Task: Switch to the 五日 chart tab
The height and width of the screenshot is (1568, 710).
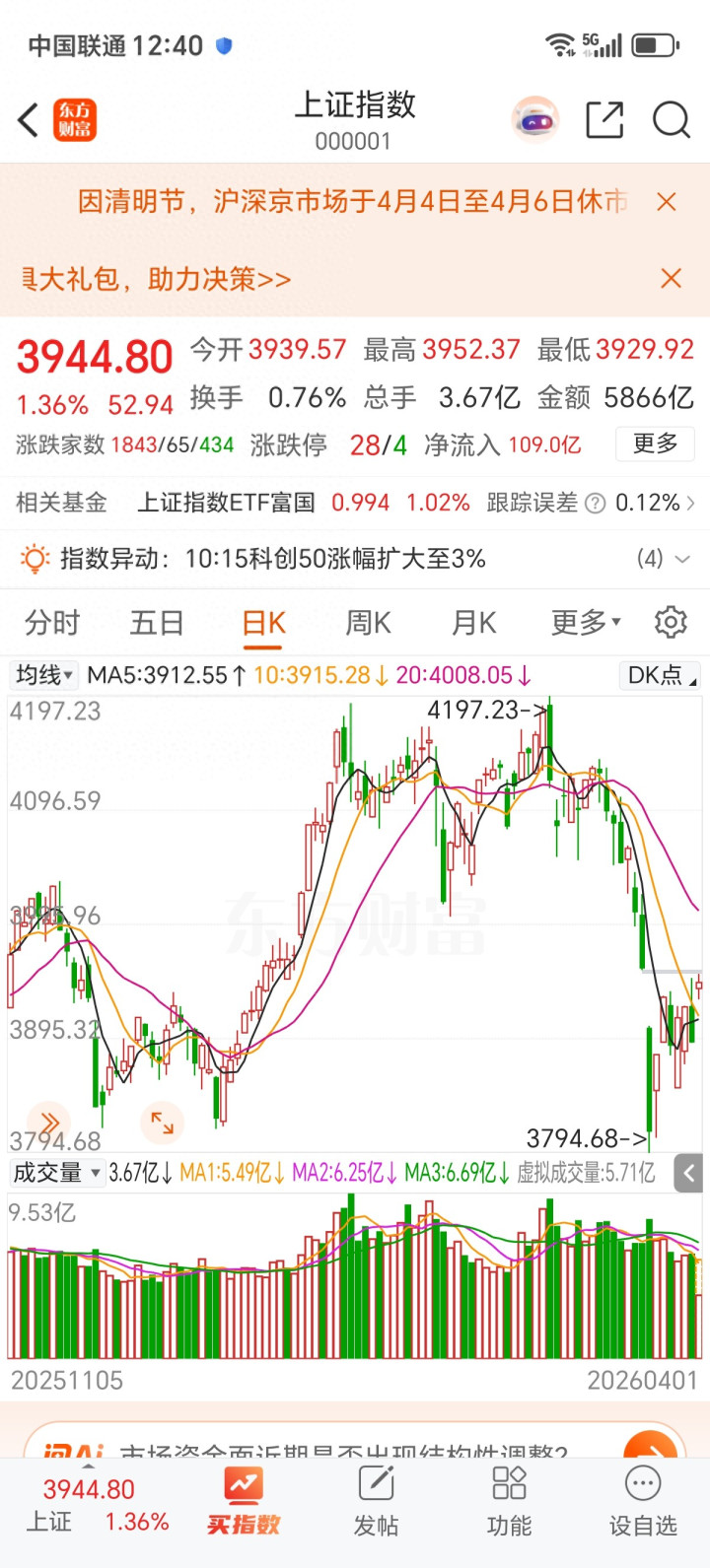Action: tap(157, 623)
